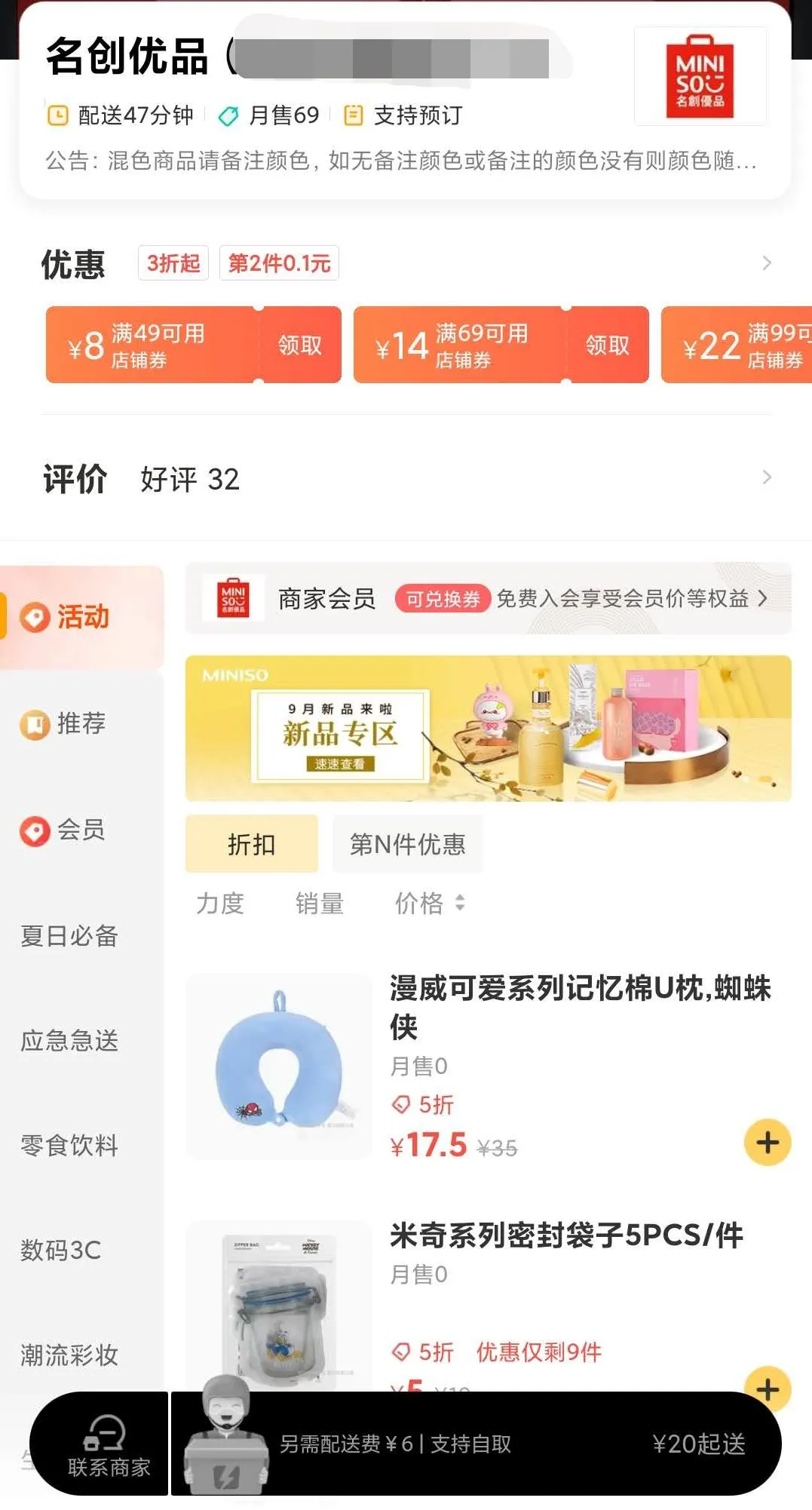
Task: Browse the 夏日必备 category
Action: [x=69, y=936]
